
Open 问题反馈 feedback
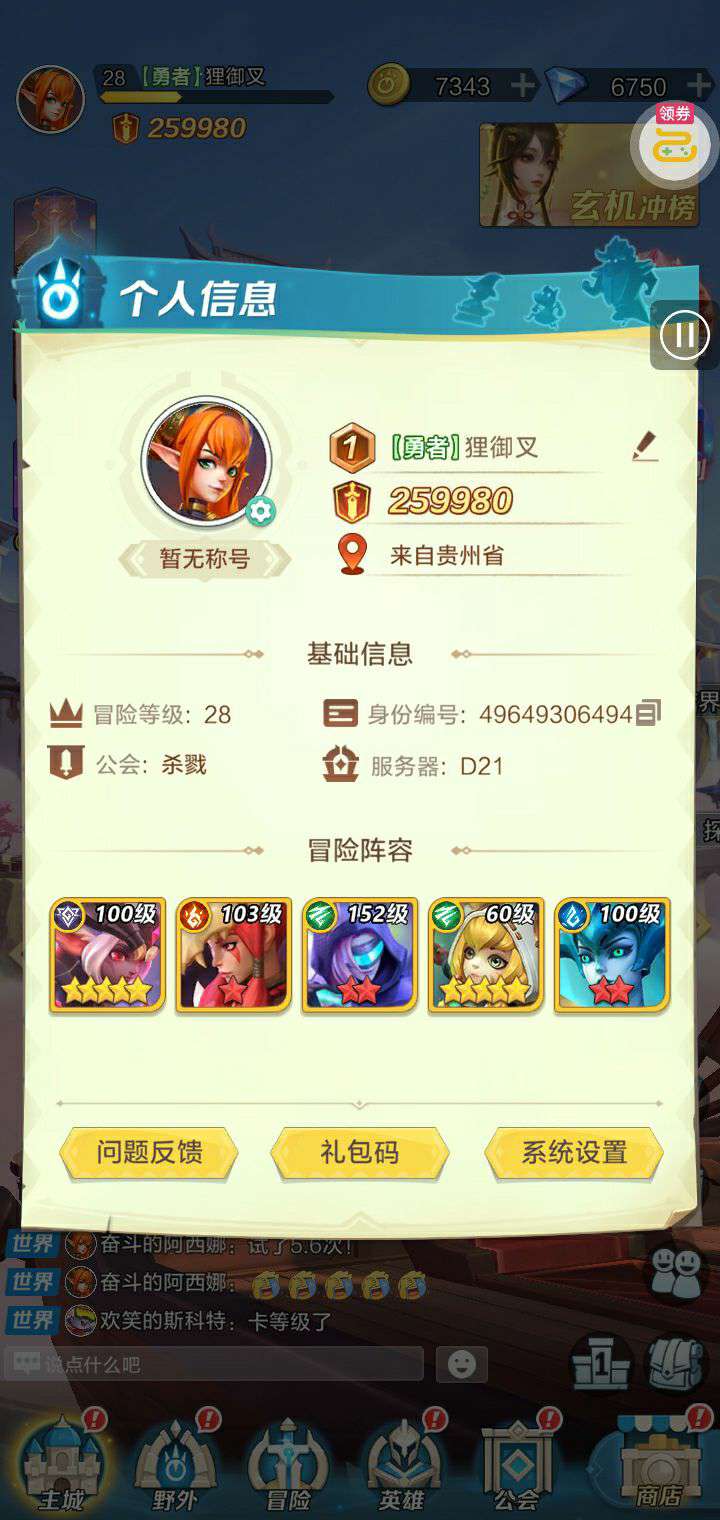coord(149,1152)
